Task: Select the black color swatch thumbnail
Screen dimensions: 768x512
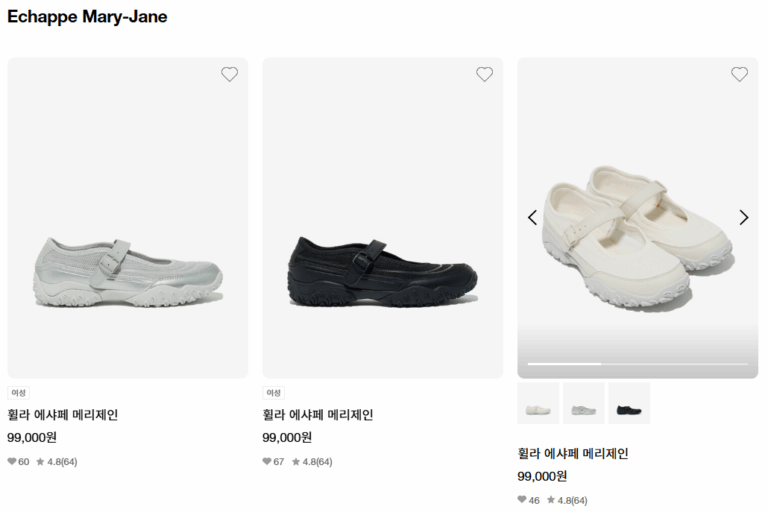Action: click(629, 403)
